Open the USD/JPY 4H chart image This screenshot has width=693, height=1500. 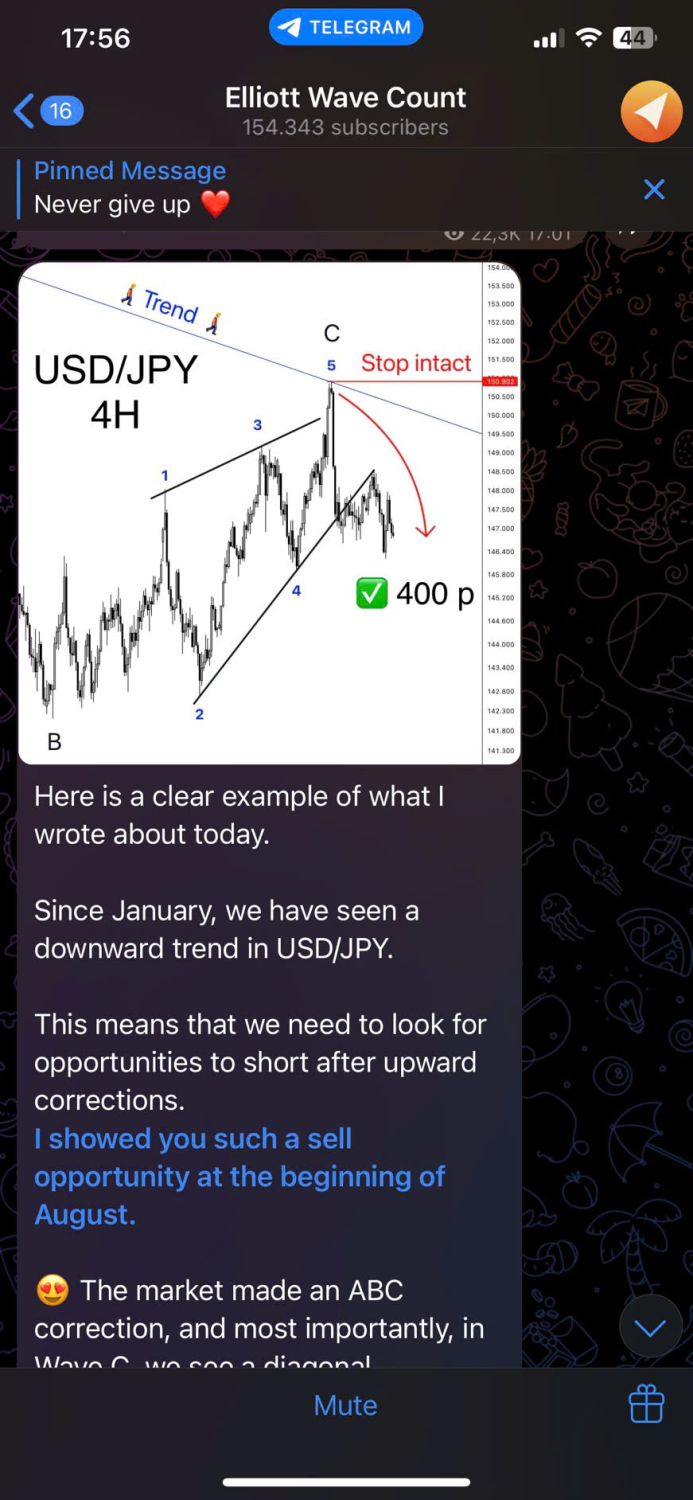(269, 513)
